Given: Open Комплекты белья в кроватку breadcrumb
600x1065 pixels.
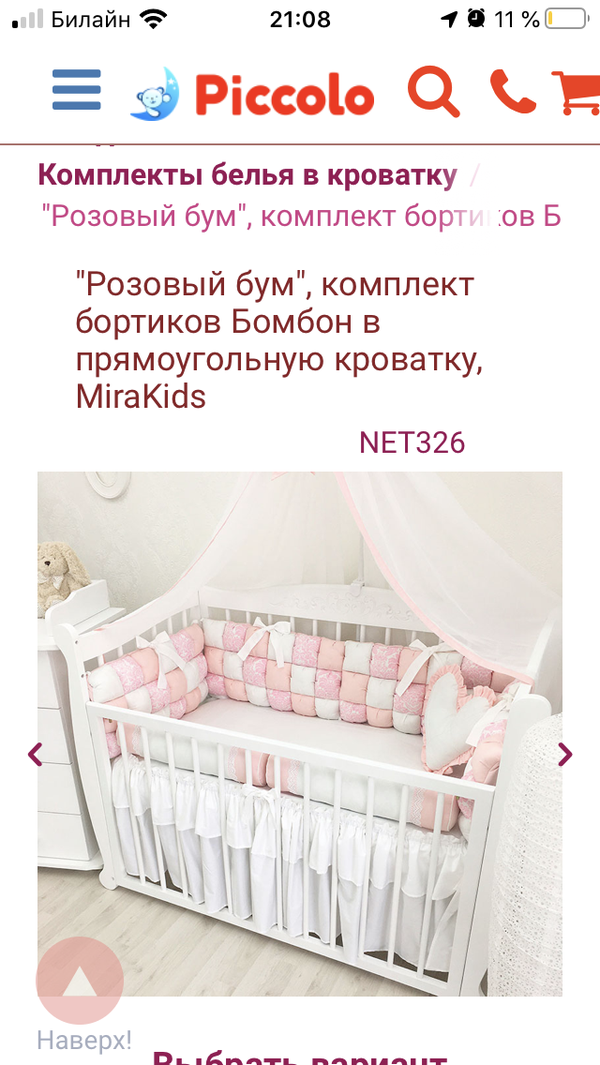Looking at the screenshot, I should coord(247,175).
